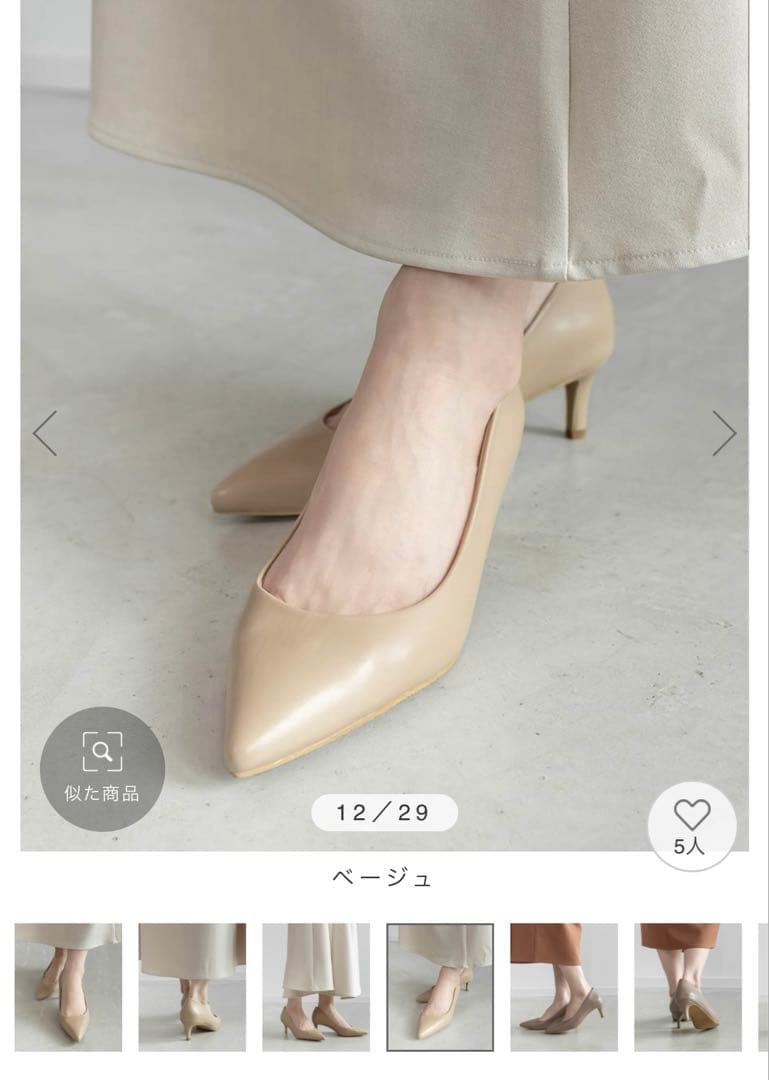Find similar items with 似た商品 button

coord(103,769)
